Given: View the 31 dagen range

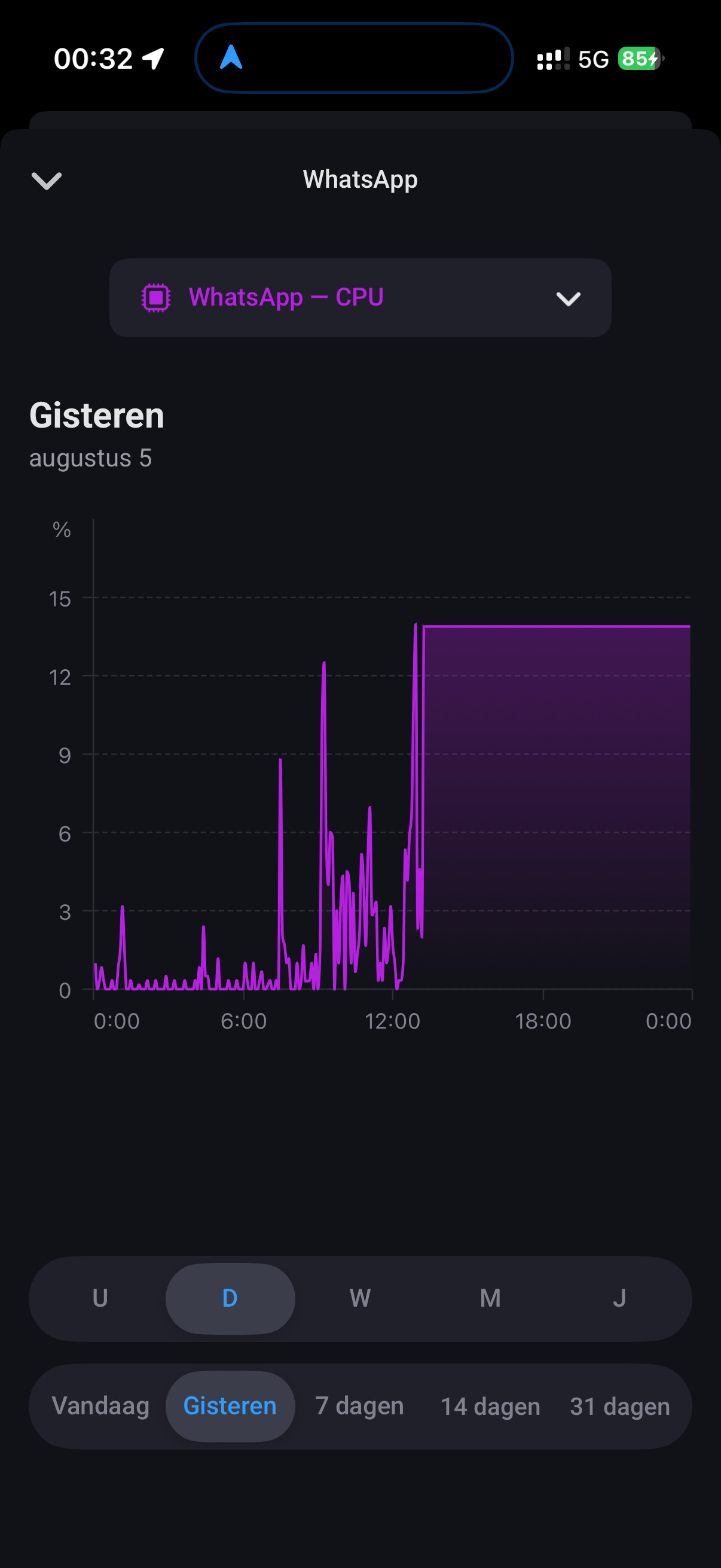Looking at the screenshot, I should point(619,1406).
